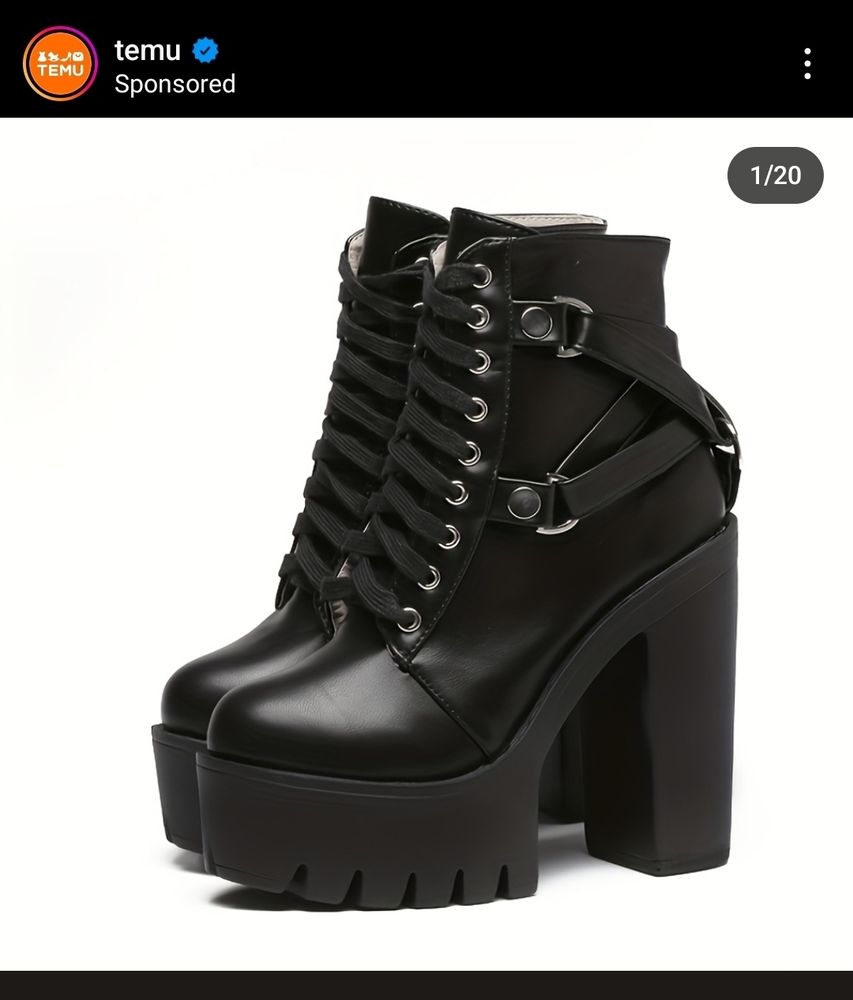Open the temu profile picture
The image size is (853, 1000).
(x=60, y=64)
